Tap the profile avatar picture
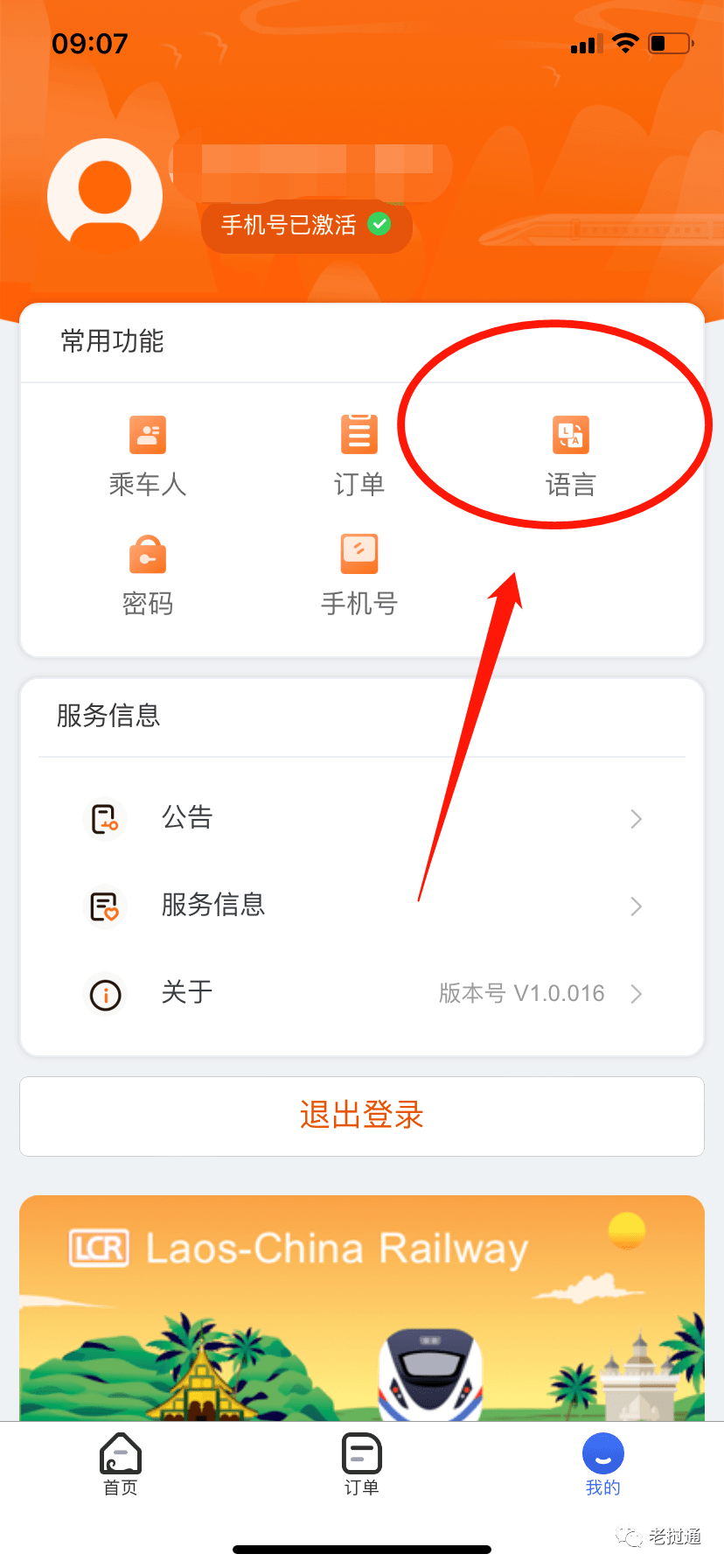 105,195
